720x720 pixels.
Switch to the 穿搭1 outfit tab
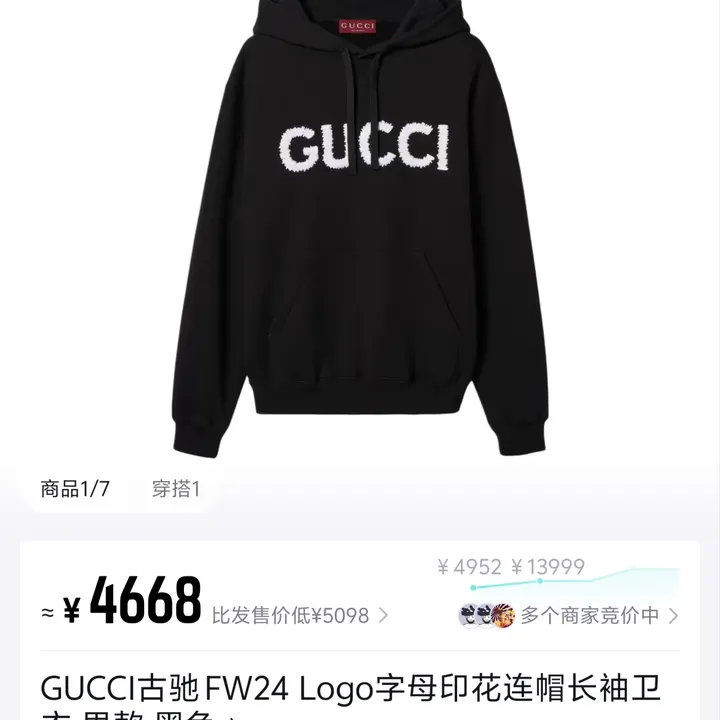click(x=176, y=489)
